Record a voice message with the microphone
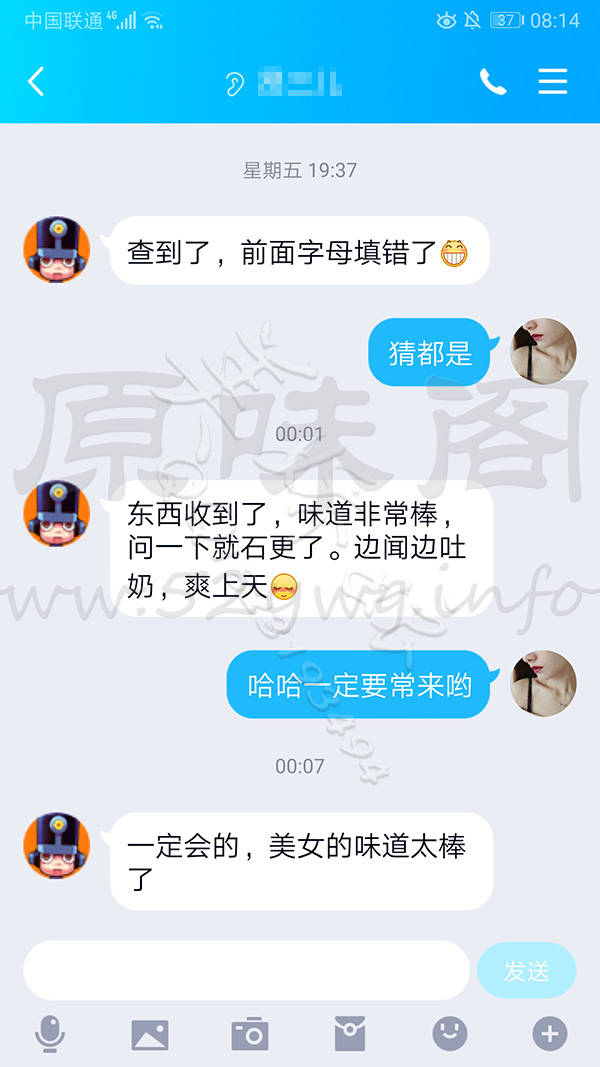 pyautogui.click(x=49, y=1034)
